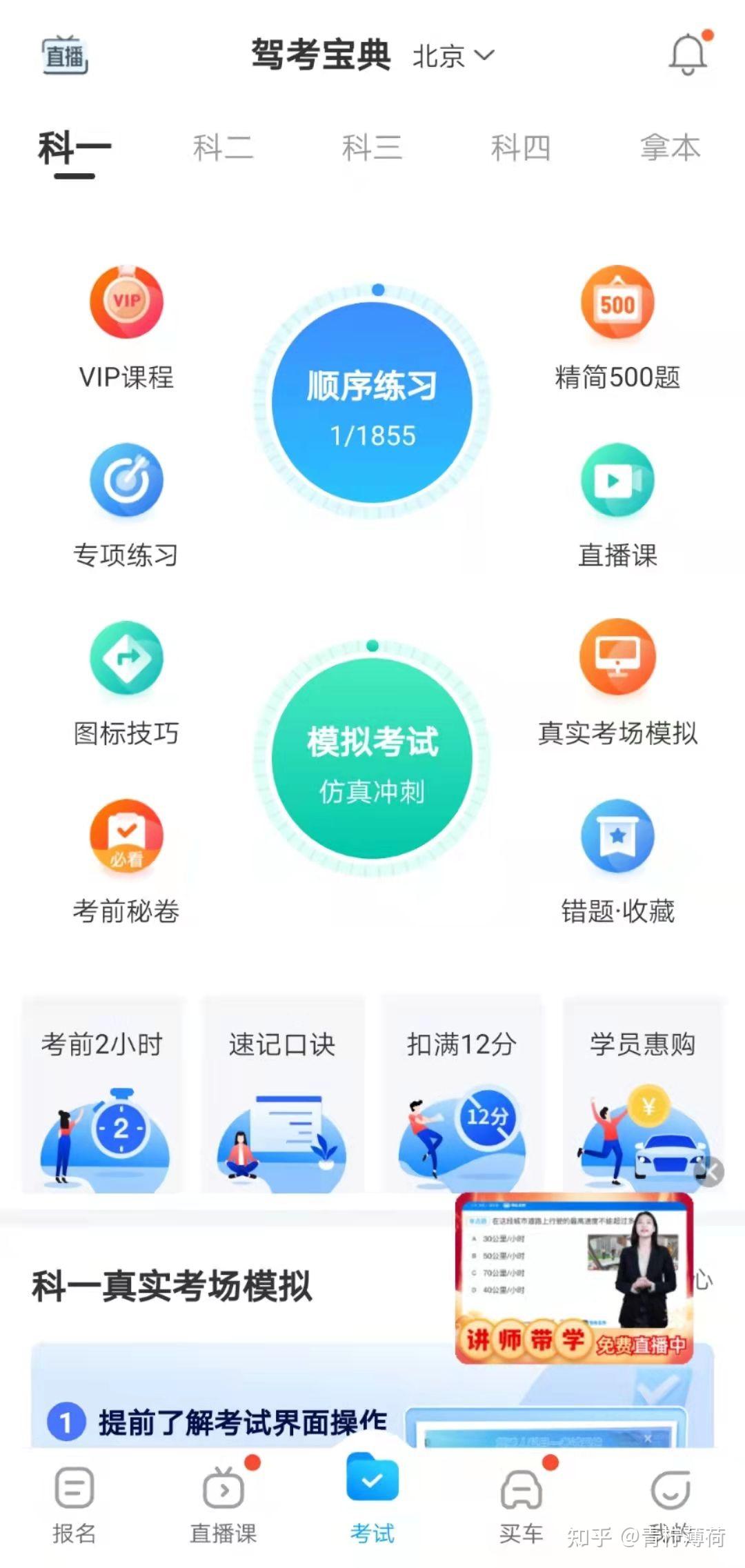
Task: Switch to the 科四 tab
Action: [x=522, y=146]
